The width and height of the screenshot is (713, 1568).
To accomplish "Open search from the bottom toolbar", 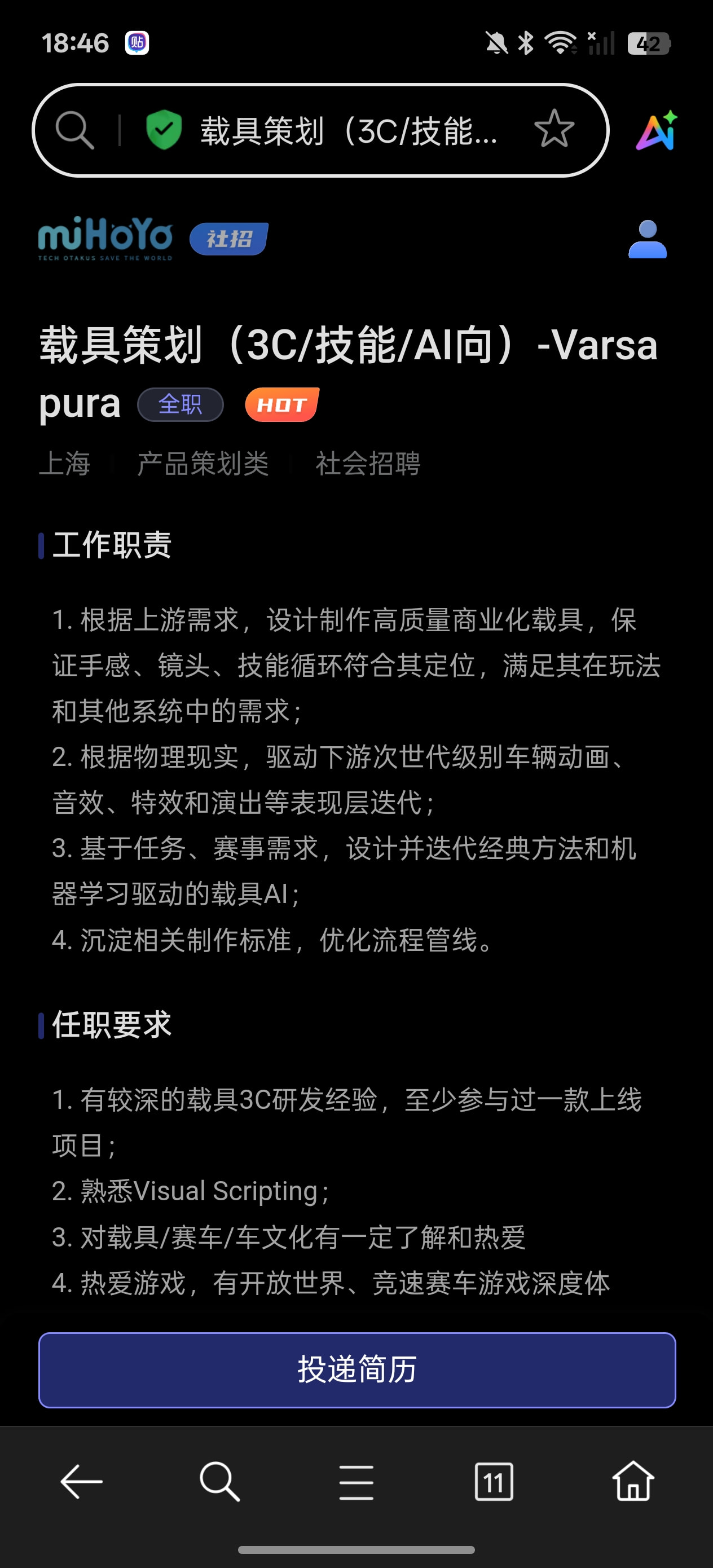I will [219, 1481].
